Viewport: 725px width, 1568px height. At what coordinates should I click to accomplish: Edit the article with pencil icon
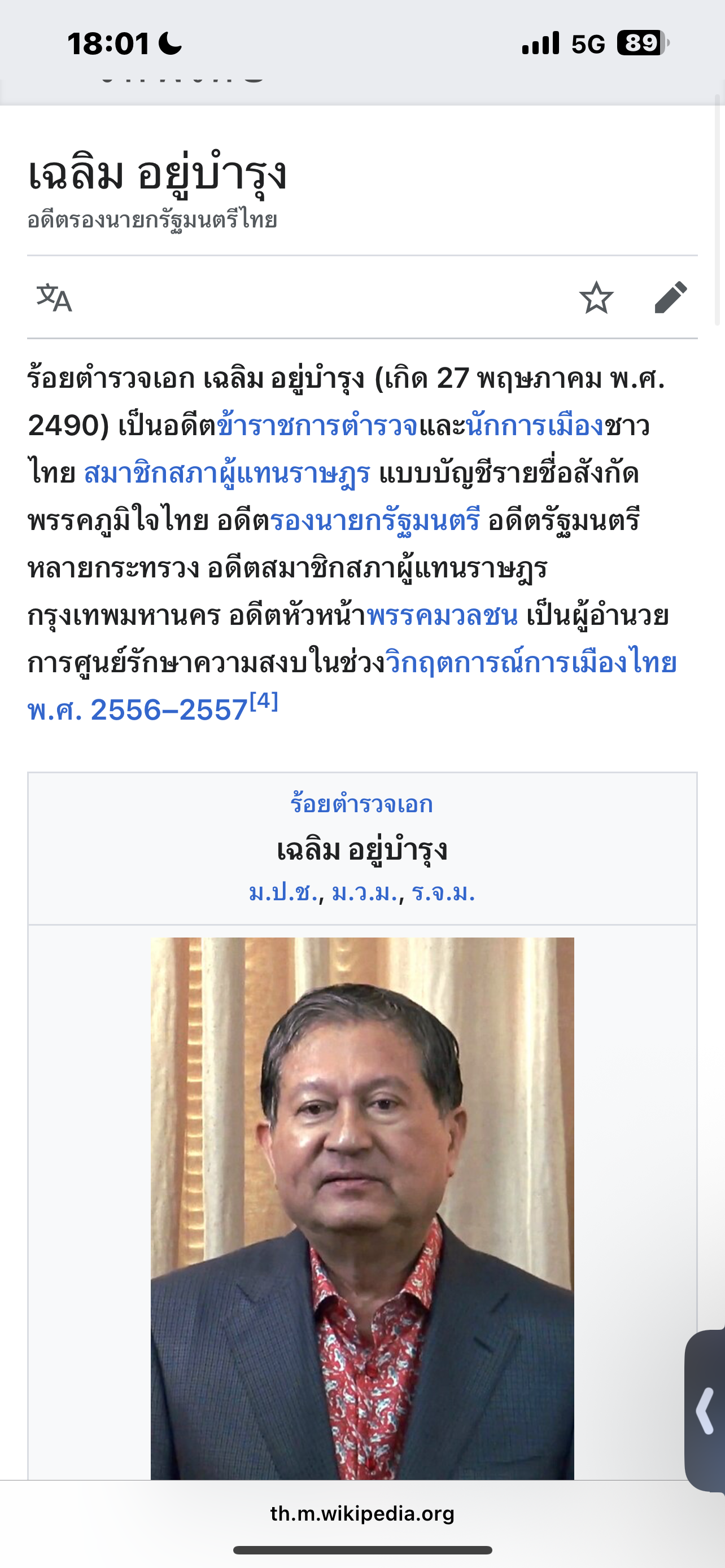(x=671, y=297)
